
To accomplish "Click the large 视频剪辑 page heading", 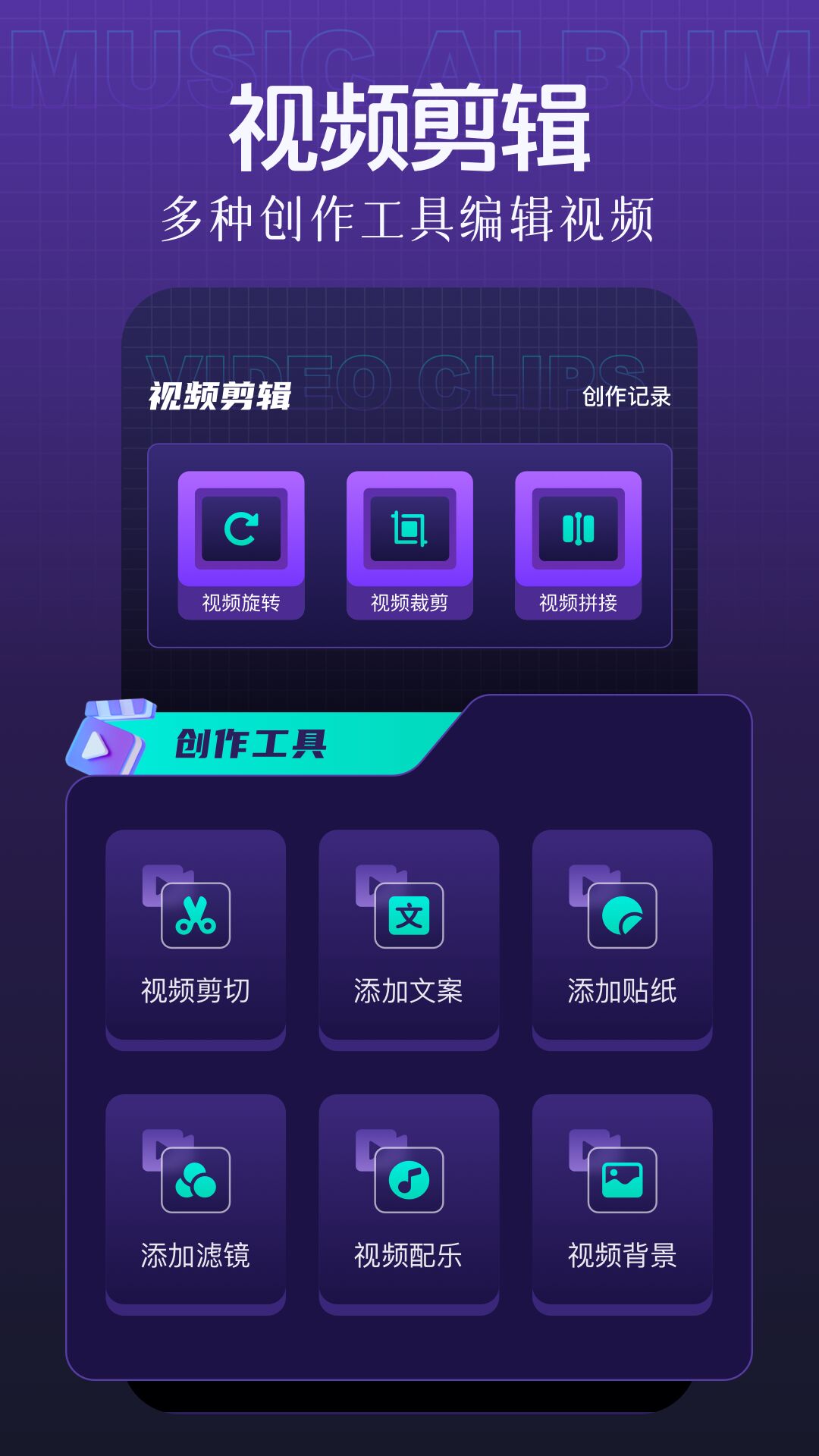I will coord(409,129).
